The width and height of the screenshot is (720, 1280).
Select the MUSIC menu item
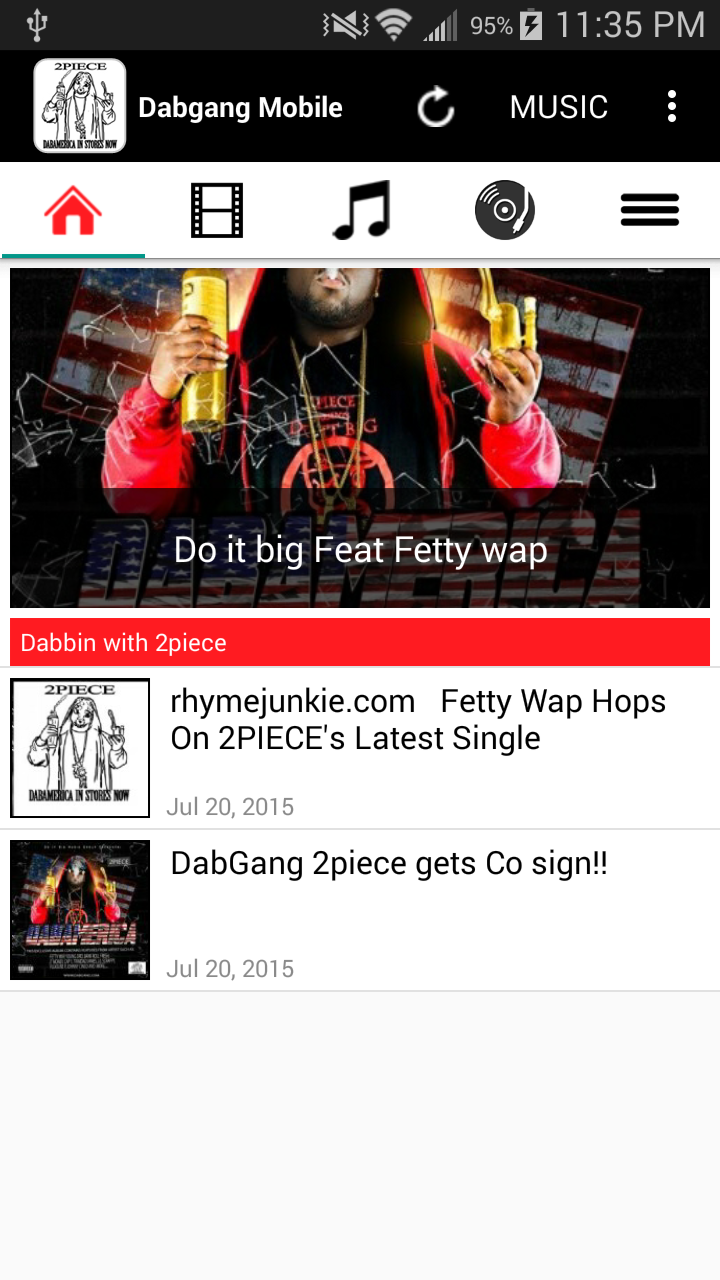click(x=558, y=106)
